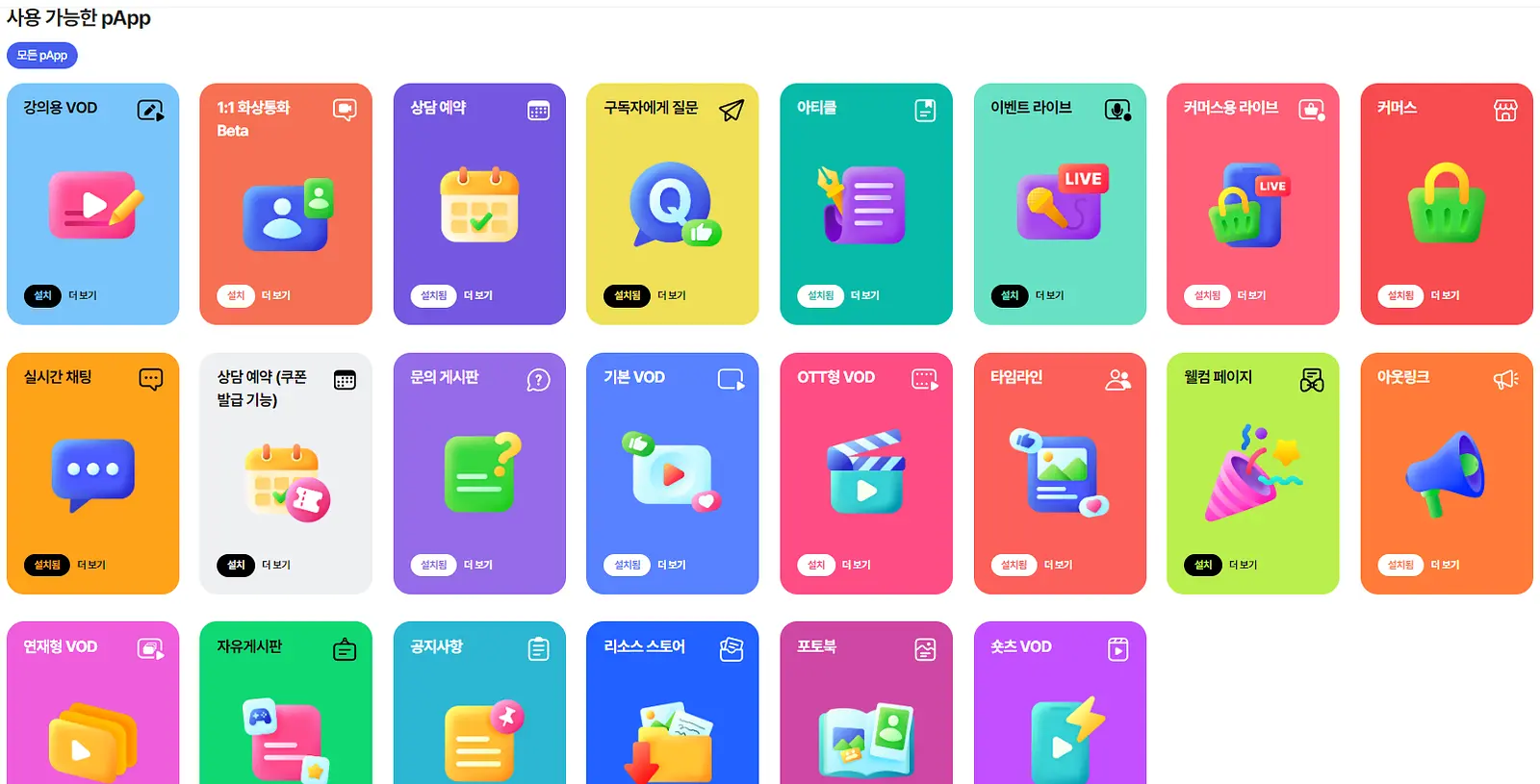Install the 이벤트 라이브 pApp
Image resolution: width=1540 pixels, height=784 pixels.
click(x=1009, y=295)
